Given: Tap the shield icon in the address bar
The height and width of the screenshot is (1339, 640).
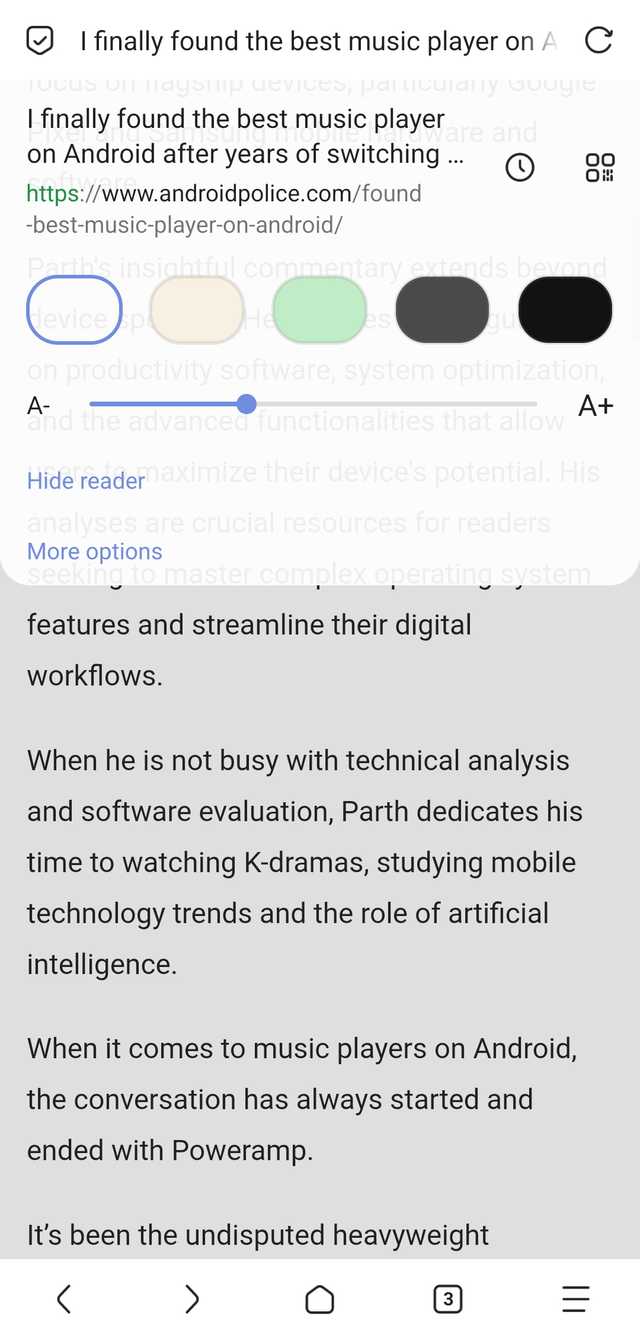Looking at the screenshot, I should (x=39, y=41).
